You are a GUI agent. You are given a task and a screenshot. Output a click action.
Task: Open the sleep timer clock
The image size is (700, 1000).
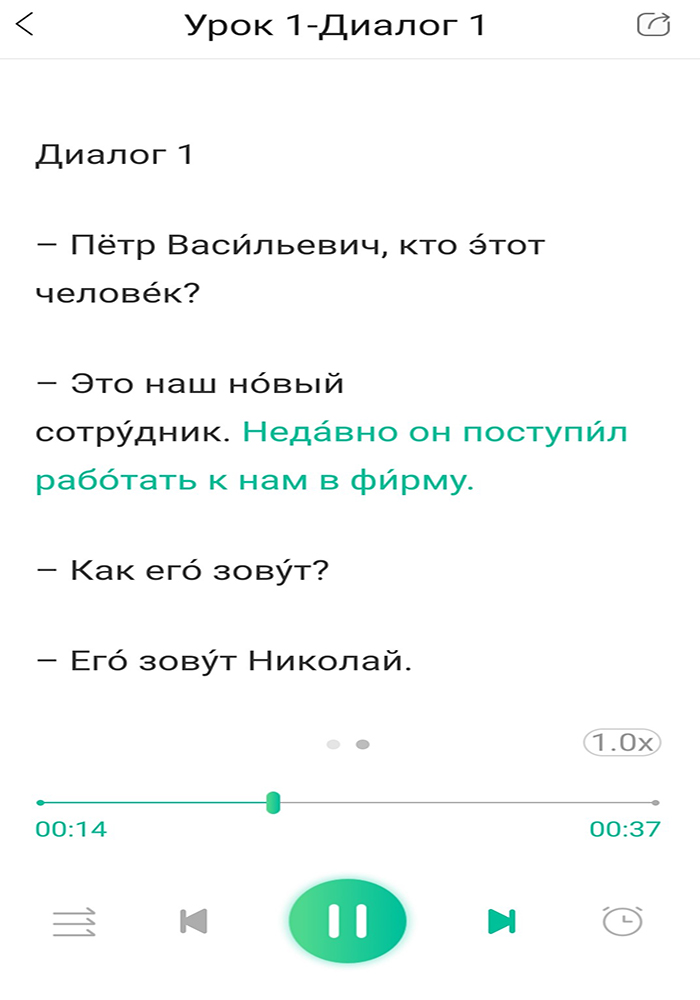622,920
